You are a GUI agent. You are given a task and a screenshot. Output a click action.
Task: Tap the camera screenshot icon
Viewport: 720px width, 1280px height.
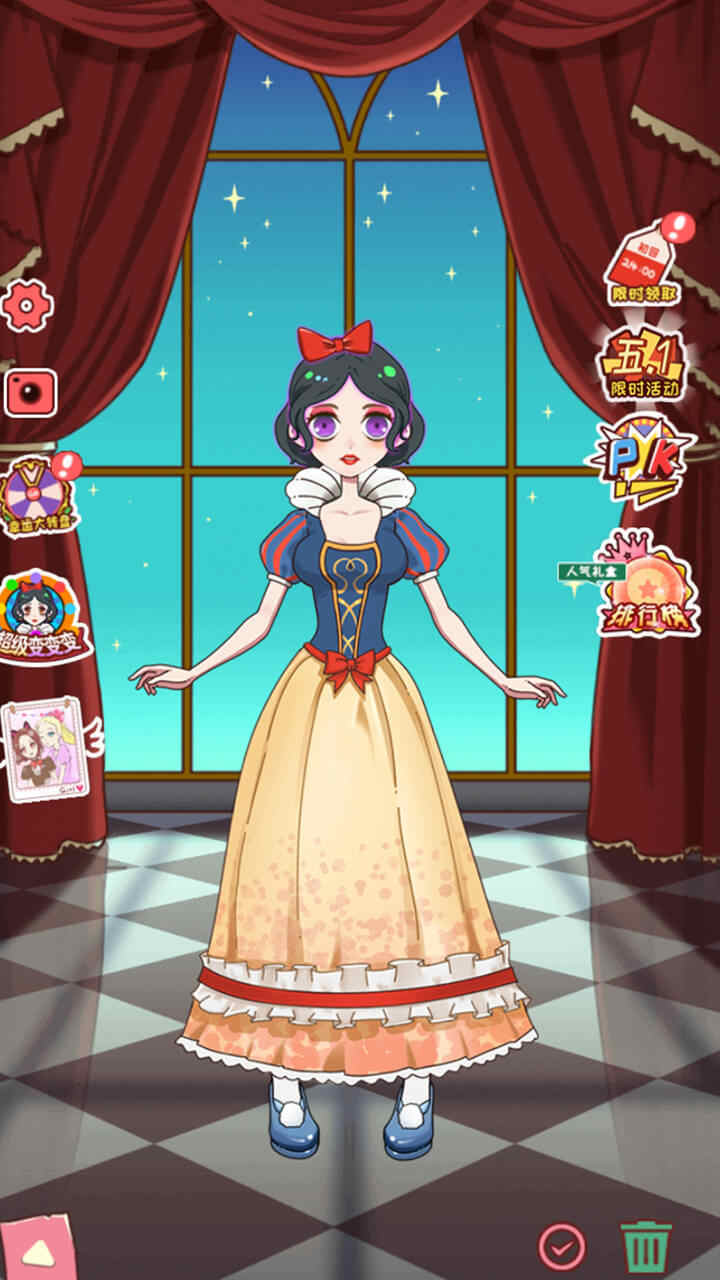[30, 392]
